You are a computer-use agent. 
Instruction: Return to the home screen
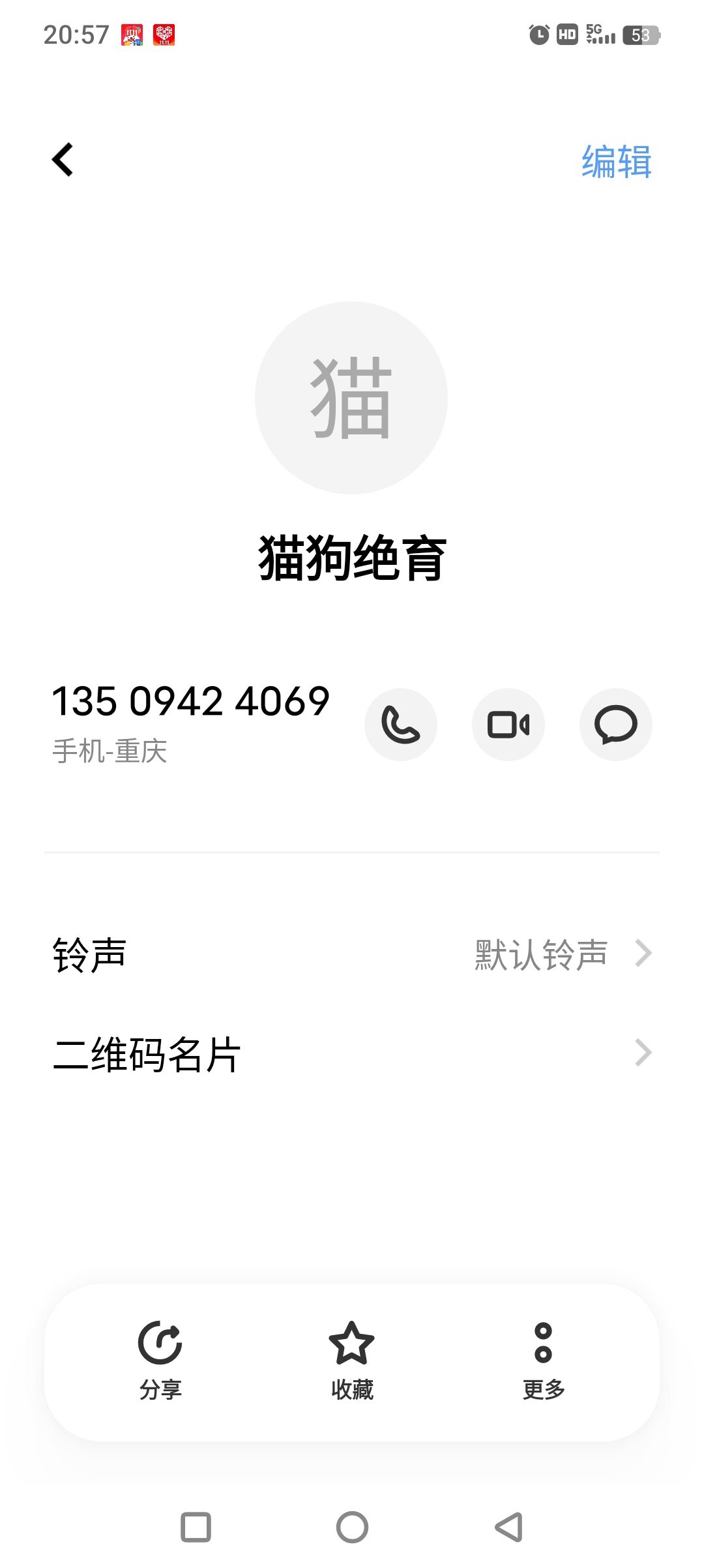(352, 1527)
